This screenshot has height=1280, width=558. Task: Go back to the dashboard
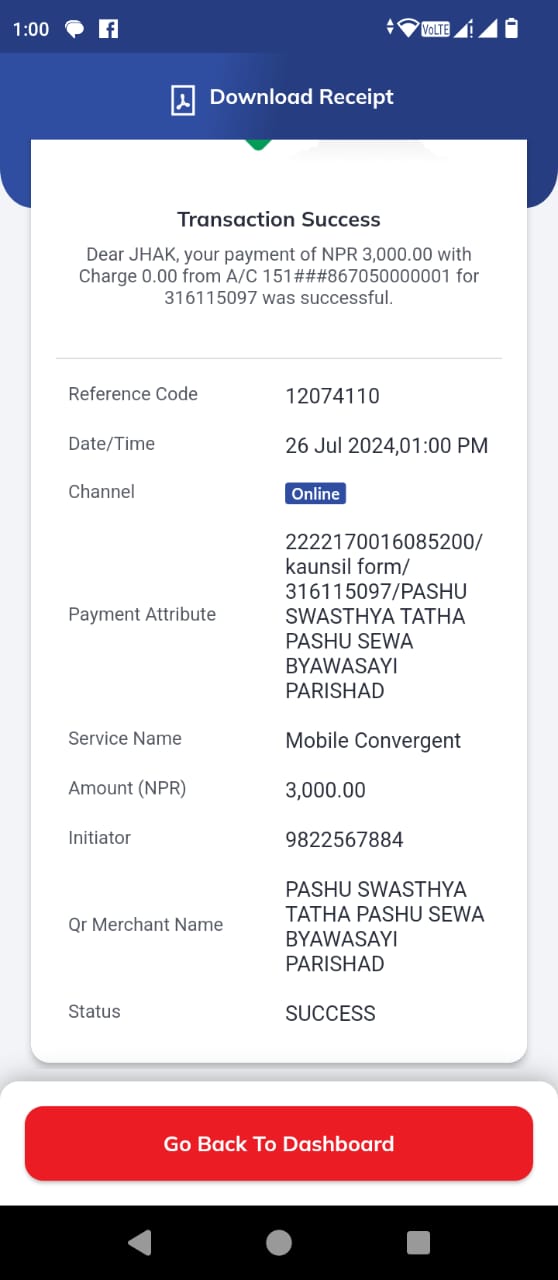[279, 1144]
